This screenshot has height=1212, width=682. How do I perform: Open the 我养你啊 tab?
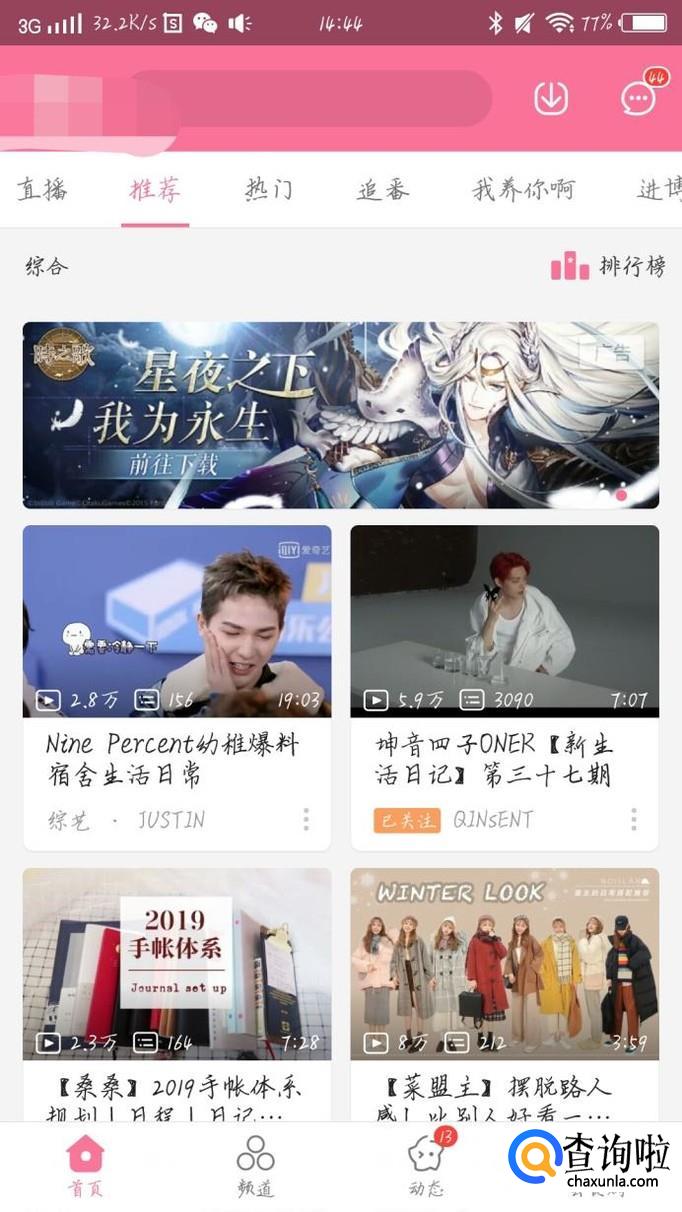524,189
